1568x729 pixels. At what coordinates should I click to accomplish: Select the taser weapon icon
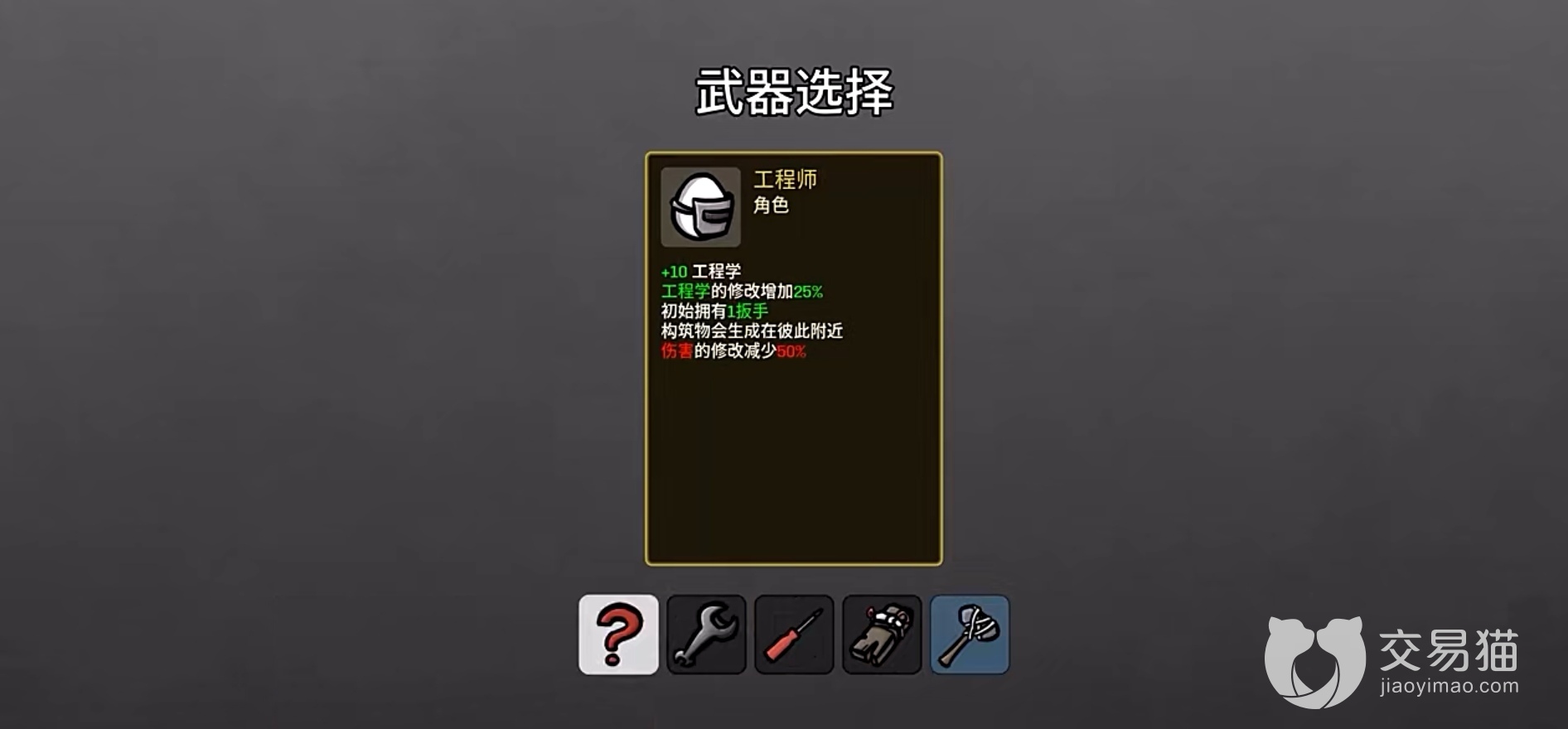[882, 635]
